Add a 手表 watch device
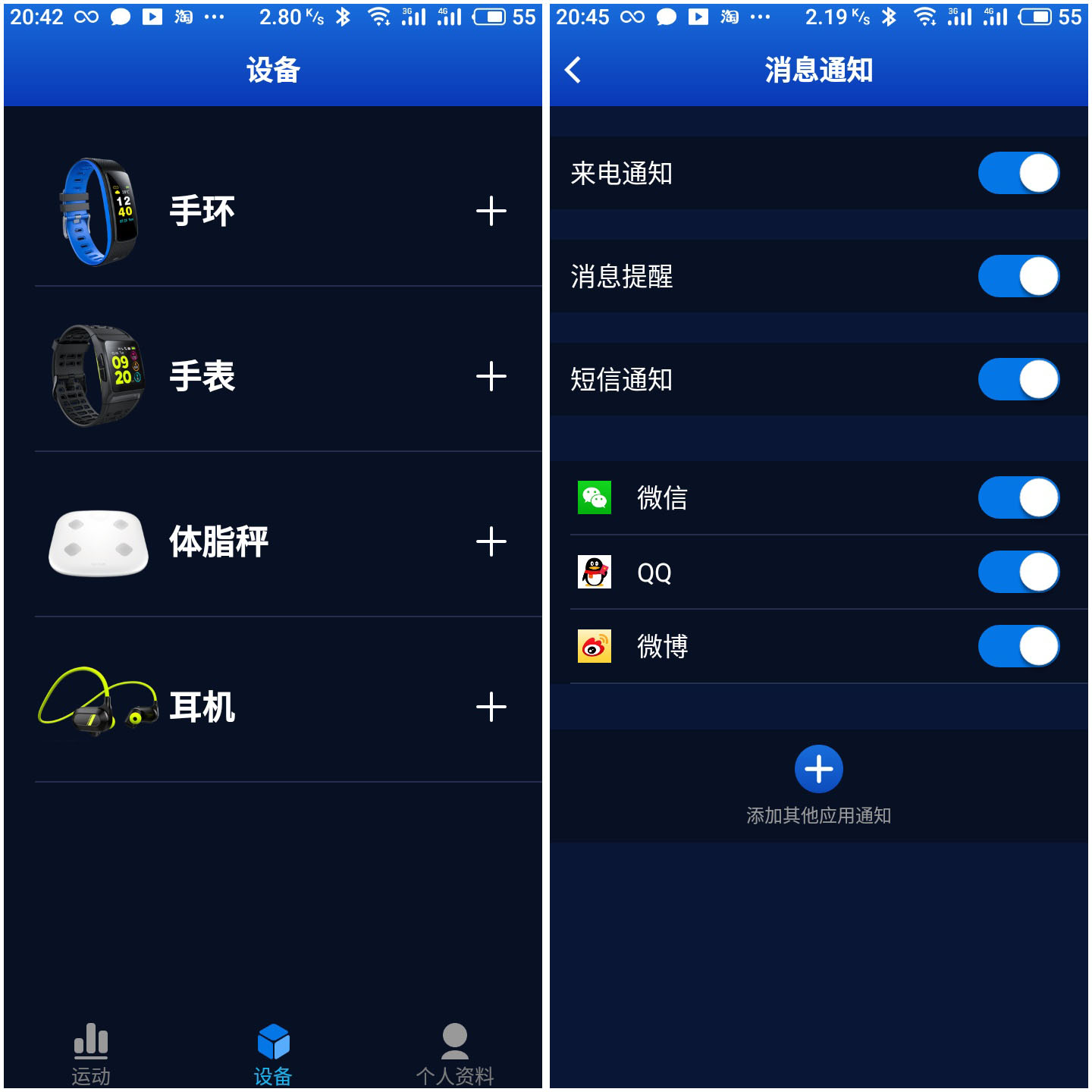Screen dimensions: 1092x1092 [x=491, y=376]
